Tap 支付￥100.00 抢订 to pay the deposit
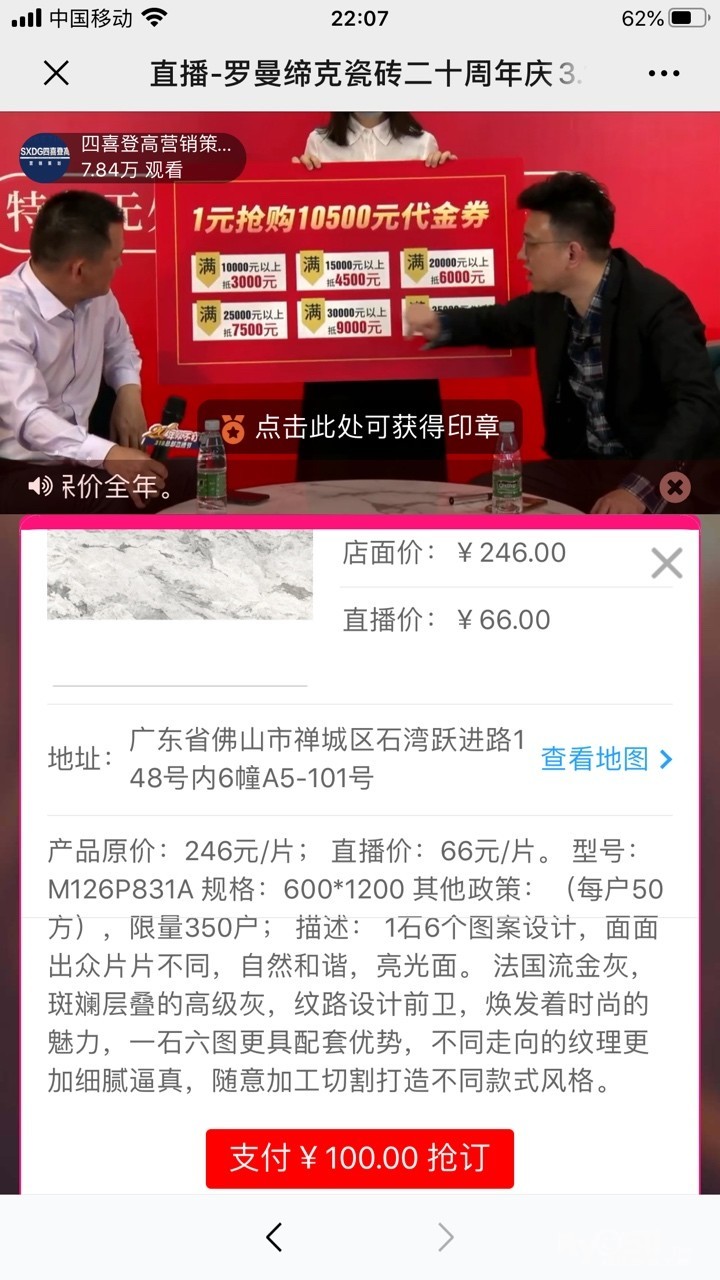This screenshot has width=720, height=1280. pos(360,1158)
